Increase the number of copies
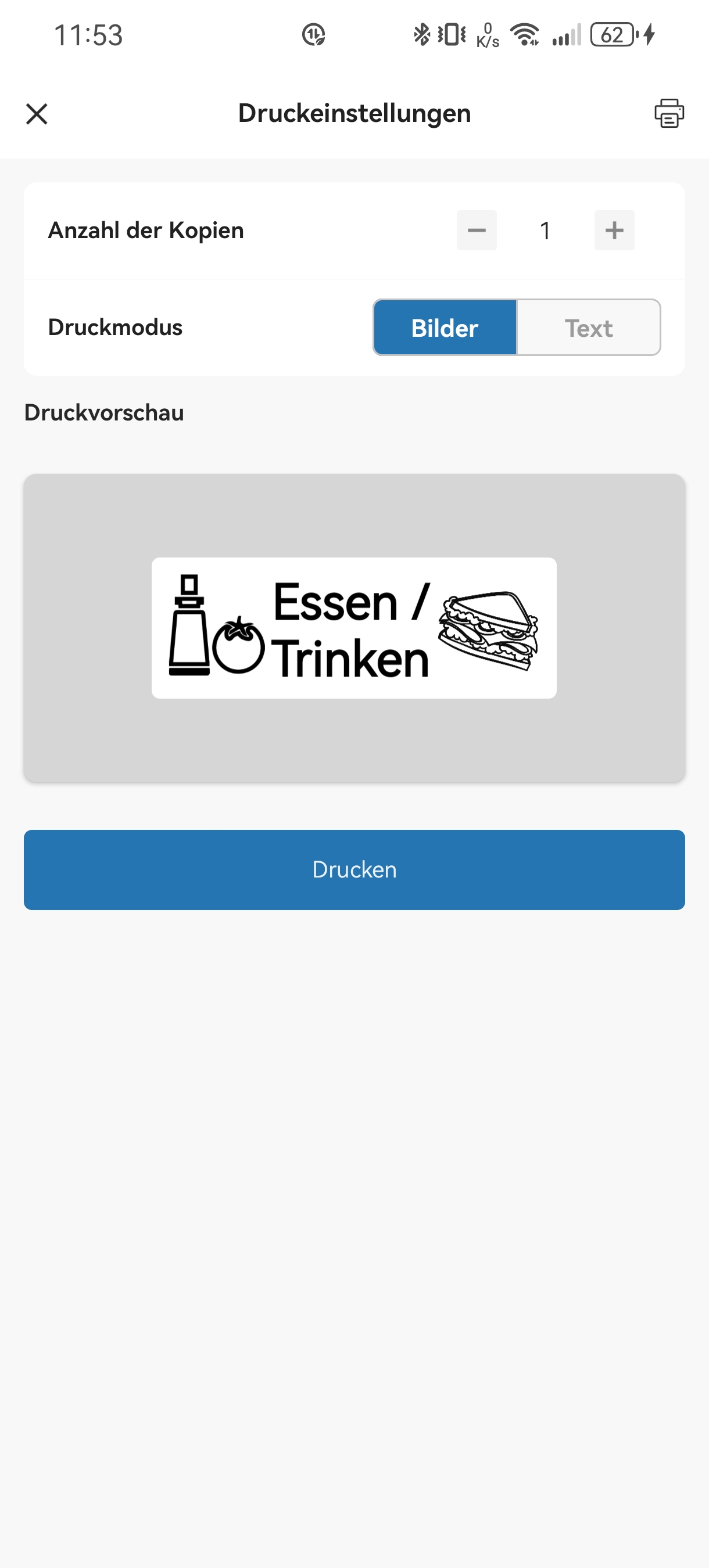The image size is (709, 1568). pyautogui.click(x=614, y=230)
